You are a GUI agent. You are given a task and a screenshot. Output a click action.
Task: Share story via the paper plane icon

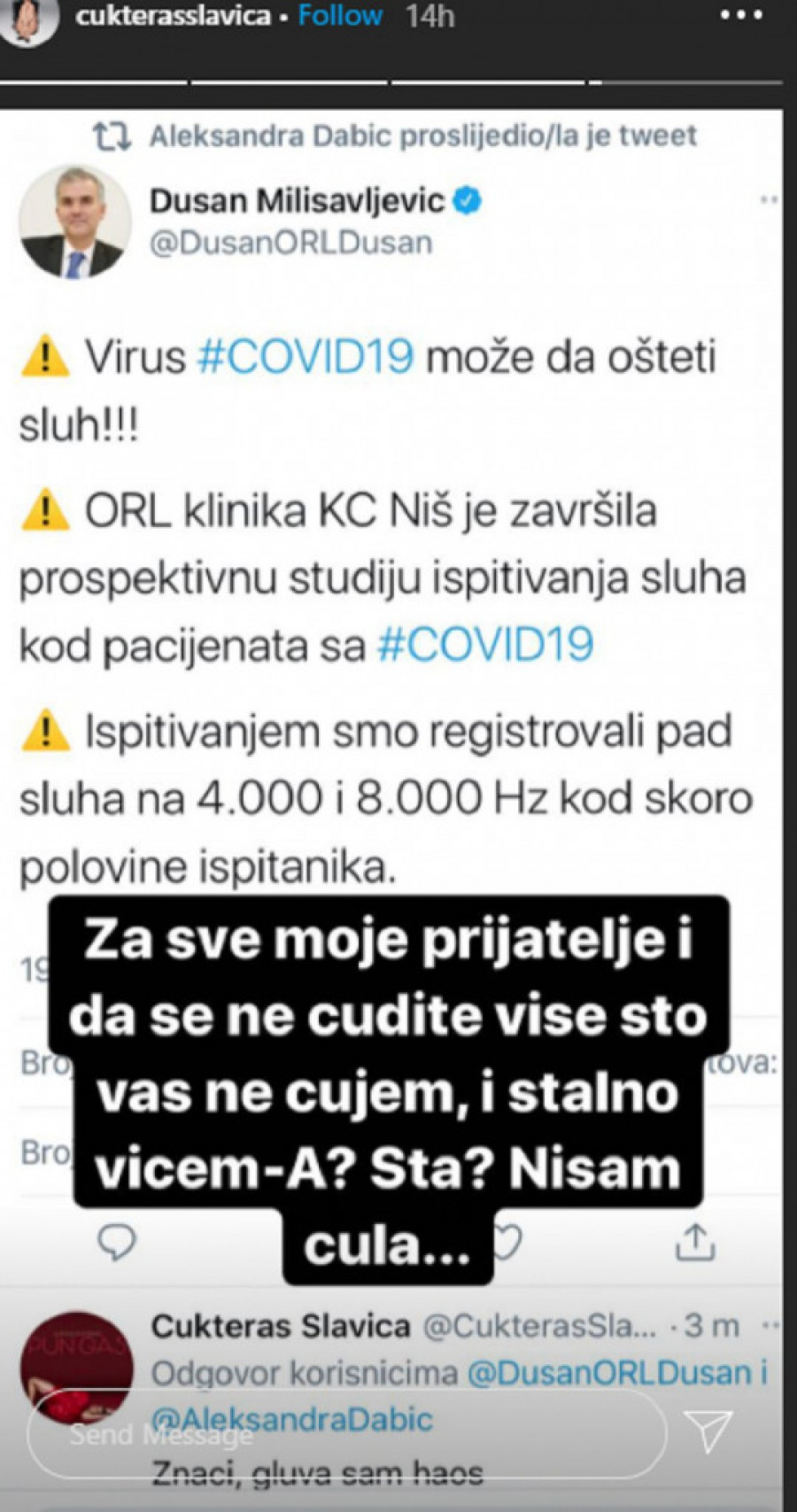point(708,1431)
